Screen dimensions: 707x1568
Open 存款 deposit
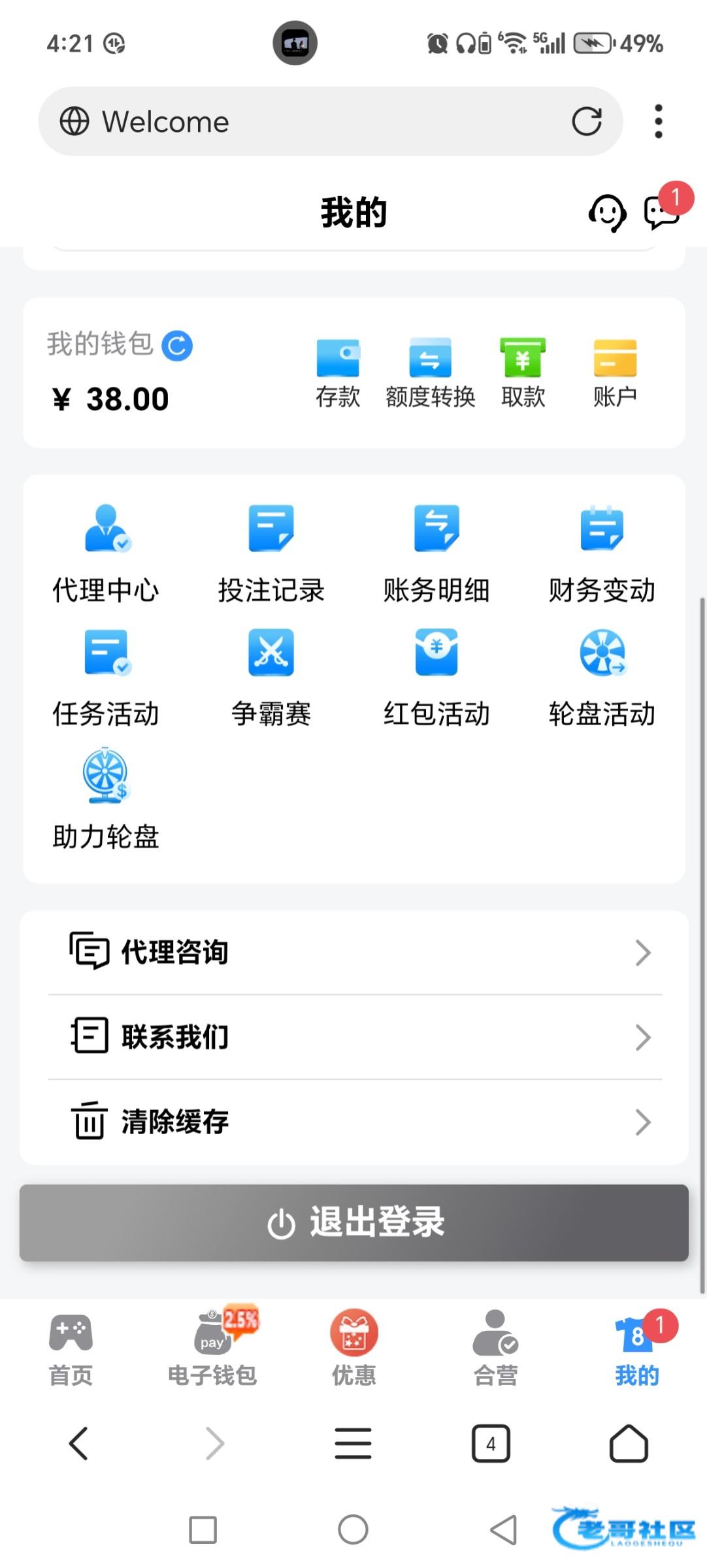click(x=338, y=372)
